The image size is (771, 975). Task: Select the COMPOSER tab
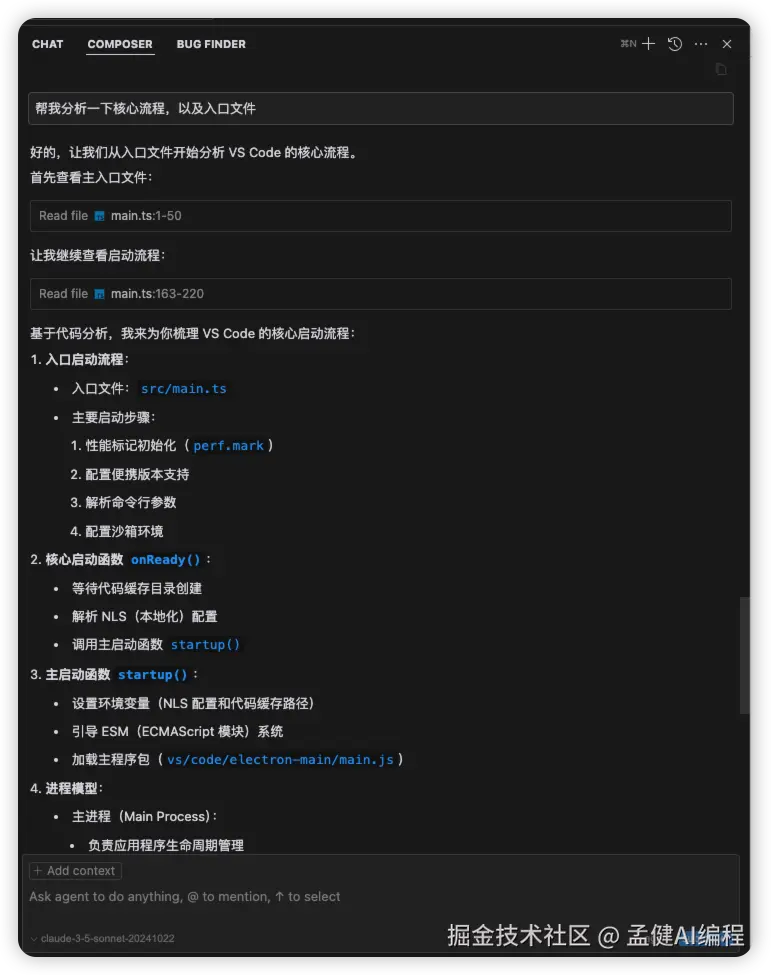tap(120, 44)
